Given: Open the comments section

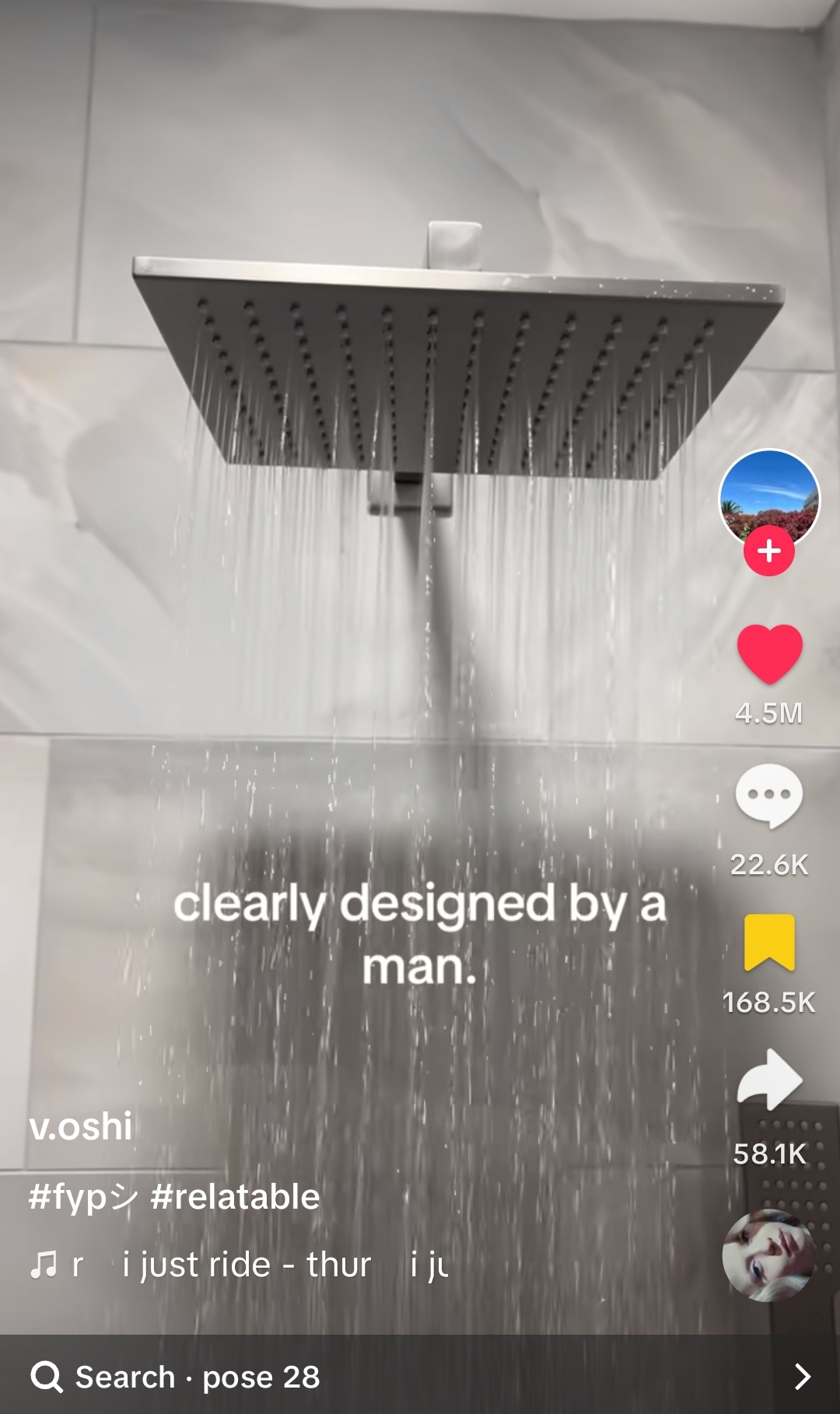Looking at the screenshot, I should coord(768,795).
